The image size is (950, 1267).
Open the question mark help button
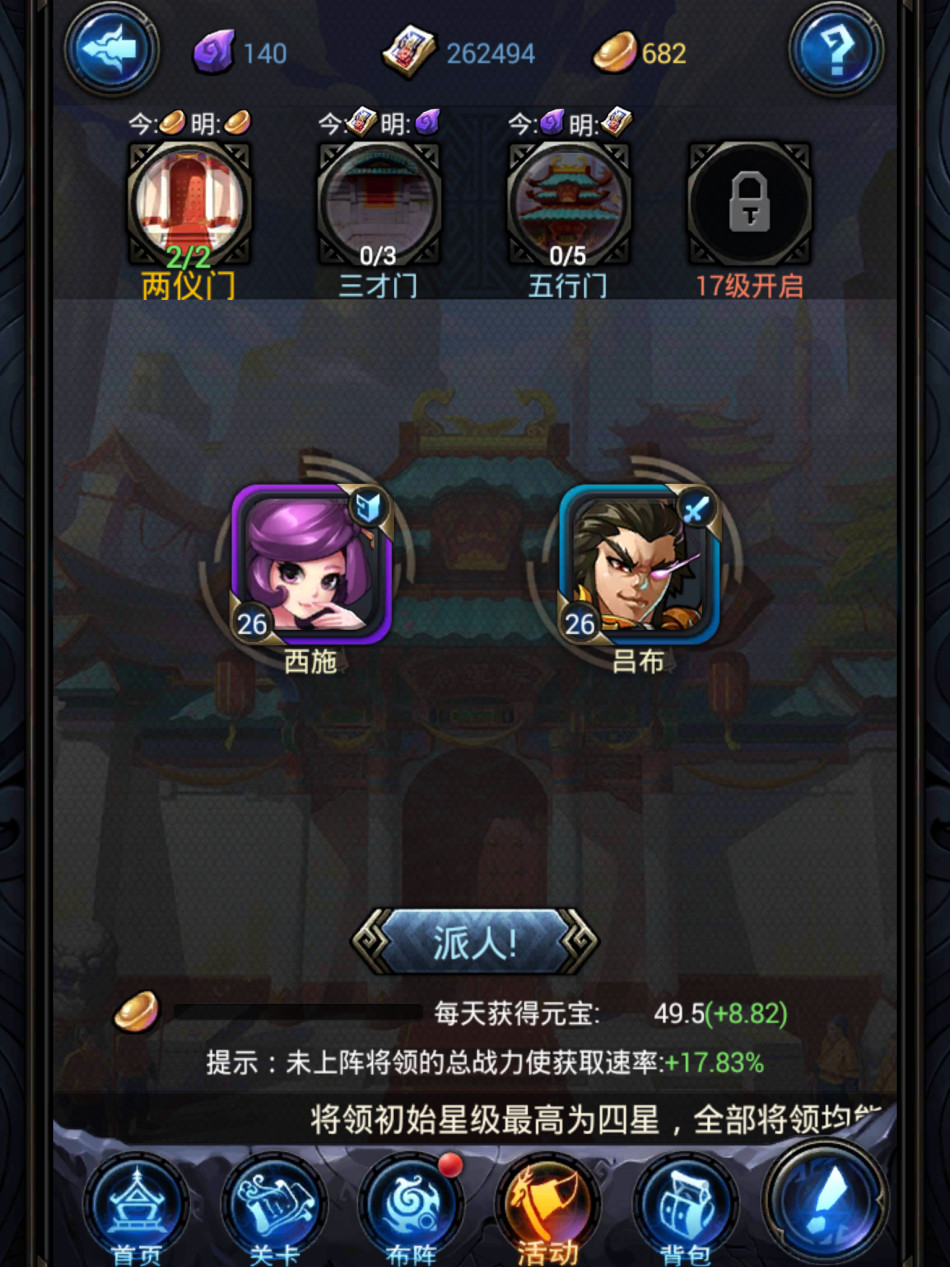point(838,49)
